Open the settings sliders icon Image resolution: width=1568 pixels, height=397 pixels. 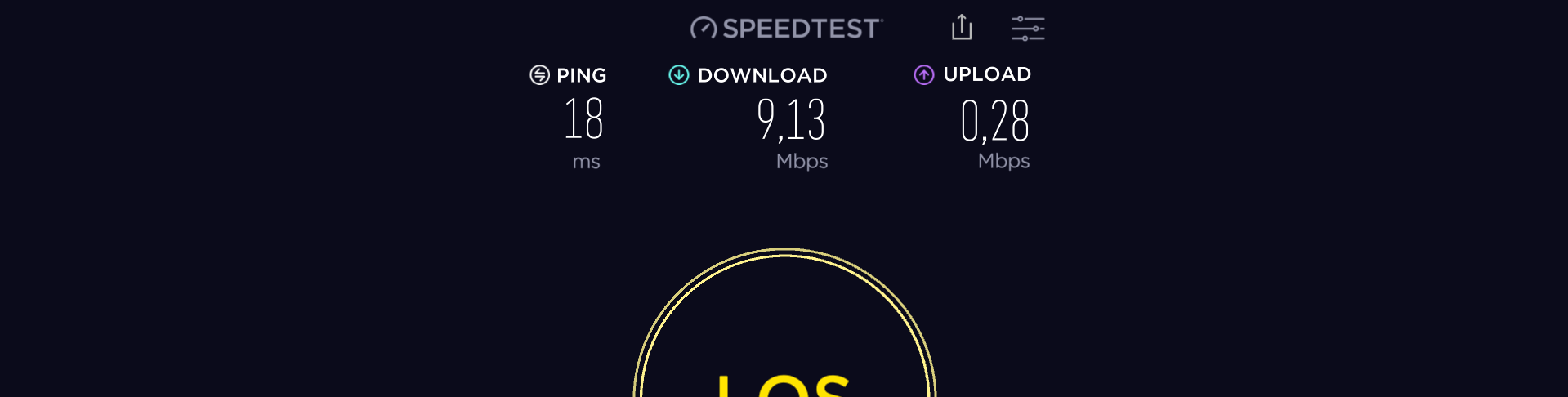tap(1027, 28)
